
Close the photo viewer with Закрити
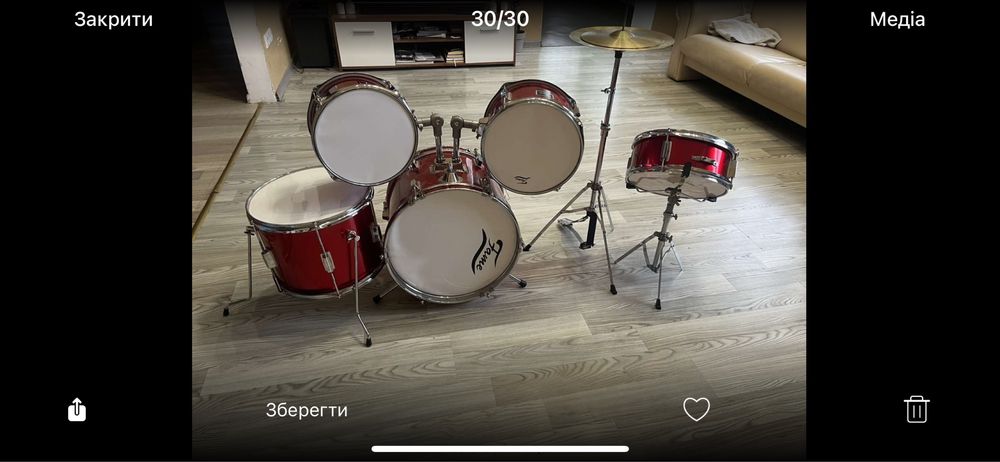coord(113,19)
